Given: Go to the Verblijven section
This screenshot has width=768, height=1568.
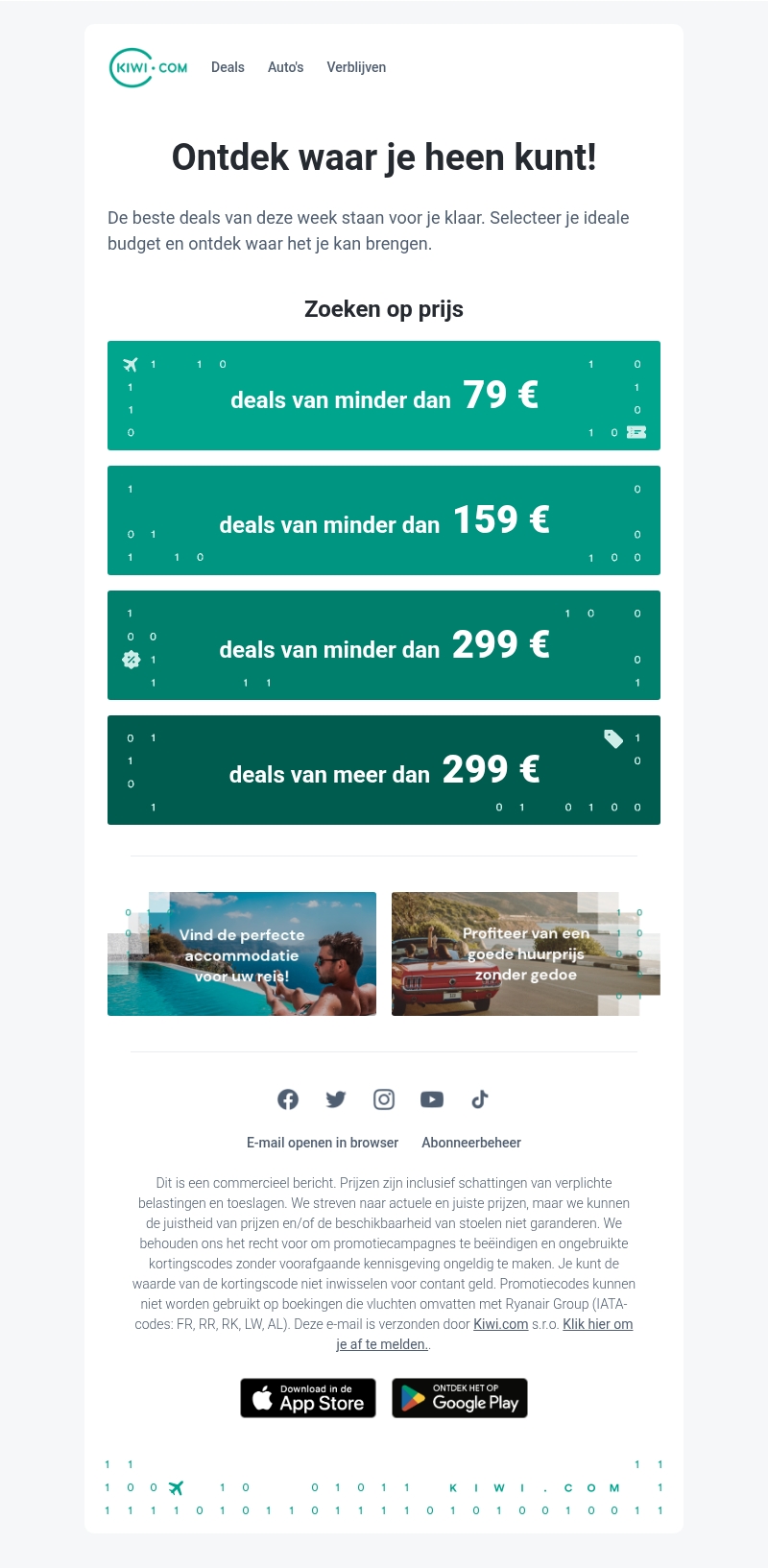Looking at the screenshot, I should point(356,67).
